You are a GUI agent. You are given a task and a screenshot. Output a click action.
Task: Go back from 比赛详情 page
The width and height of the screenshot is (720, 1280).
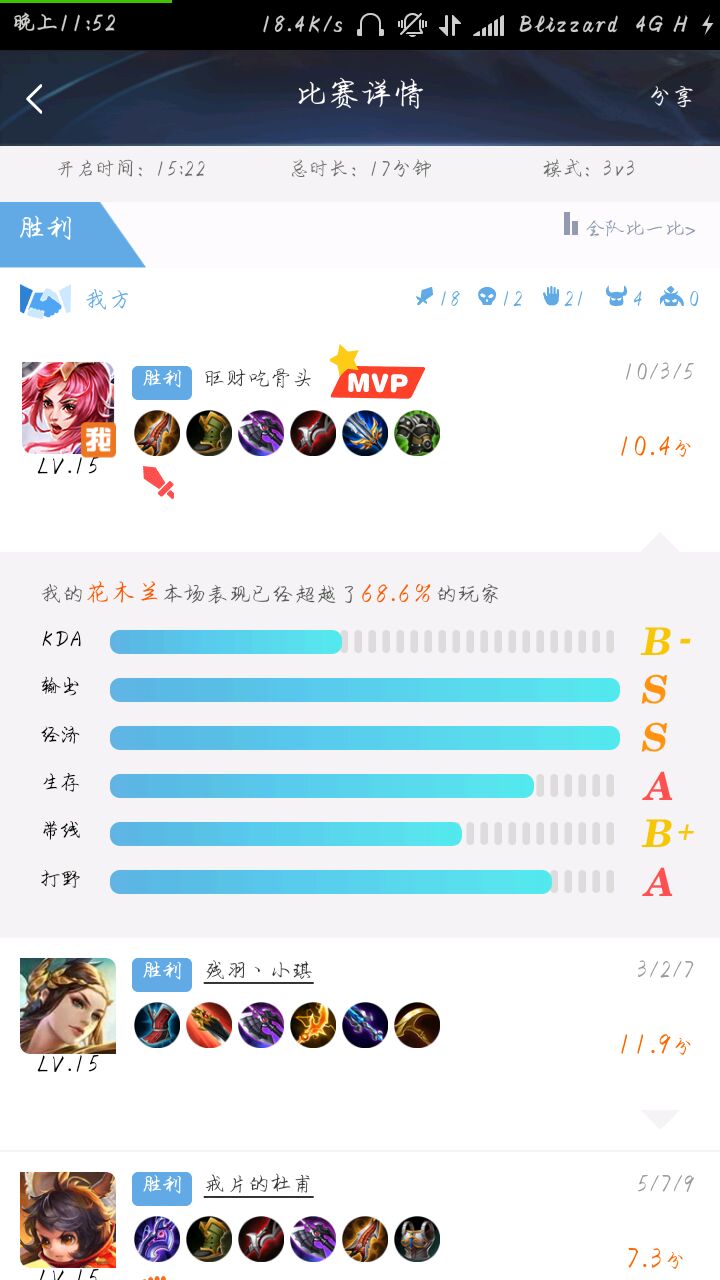click(x=35, y=99)
